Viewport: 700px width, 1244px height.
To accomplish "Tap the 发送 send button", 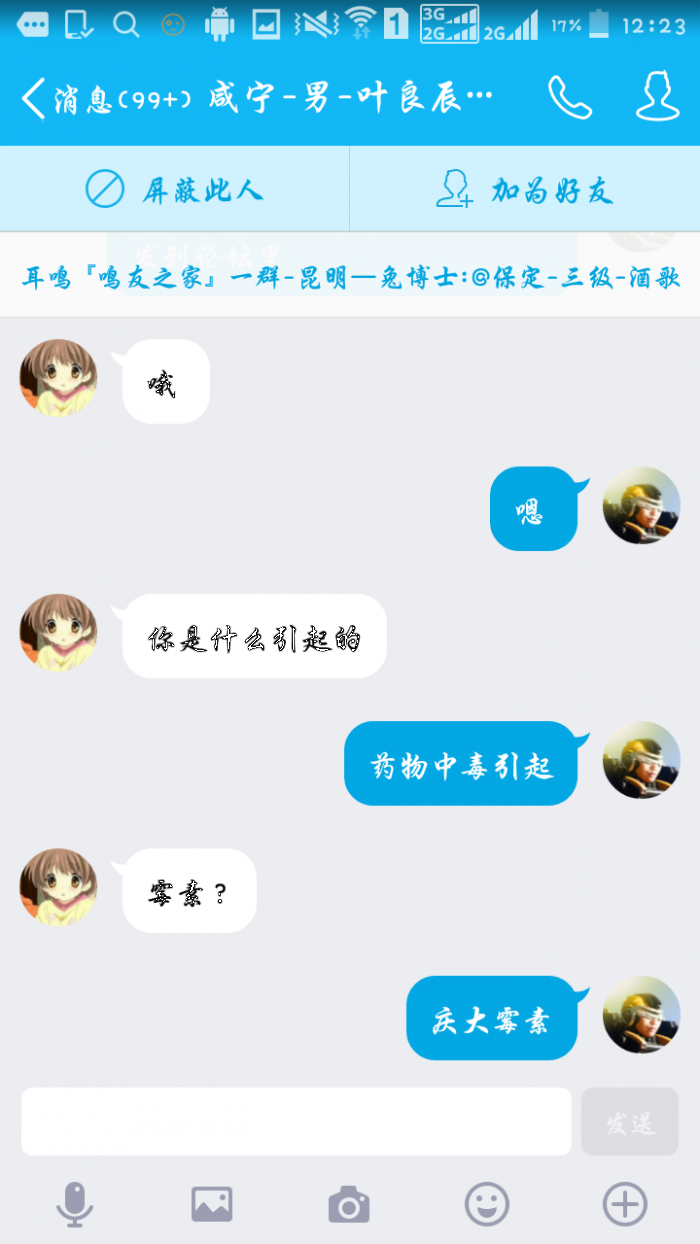I will click(630, 1121).
